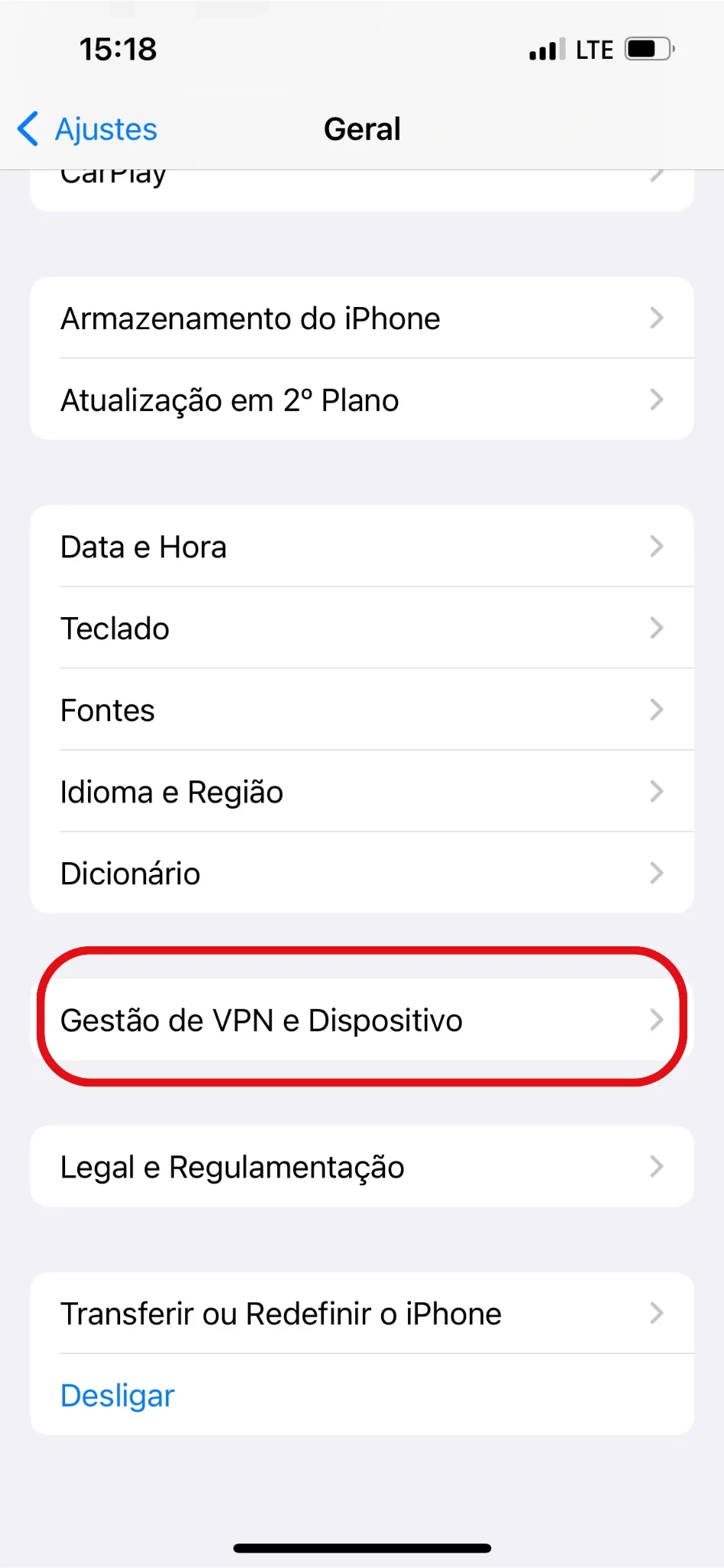Open Idioma e Região settings

click(x=361, y=792)
